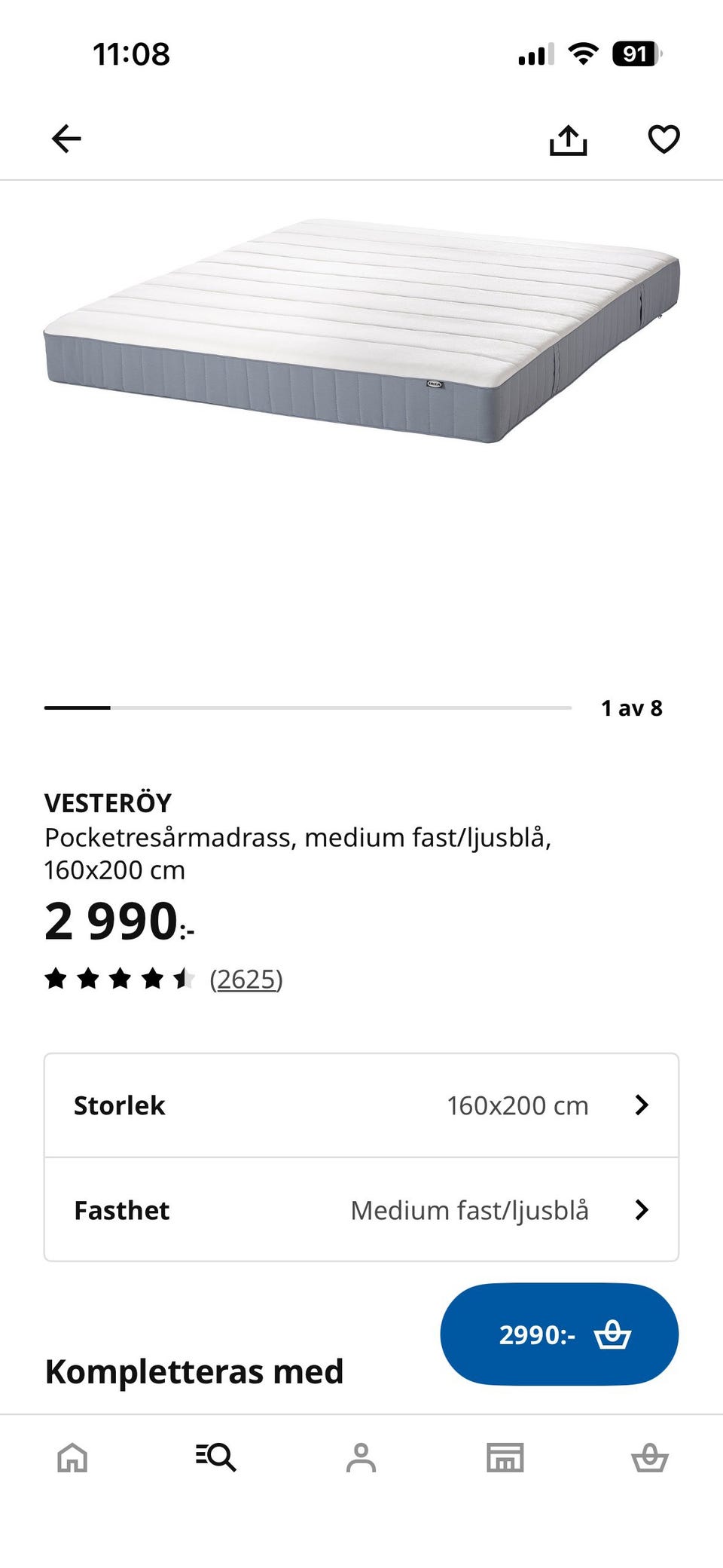Add the mattress to favorites with heart
This screenshot has width=723, height=1568.
664,139
